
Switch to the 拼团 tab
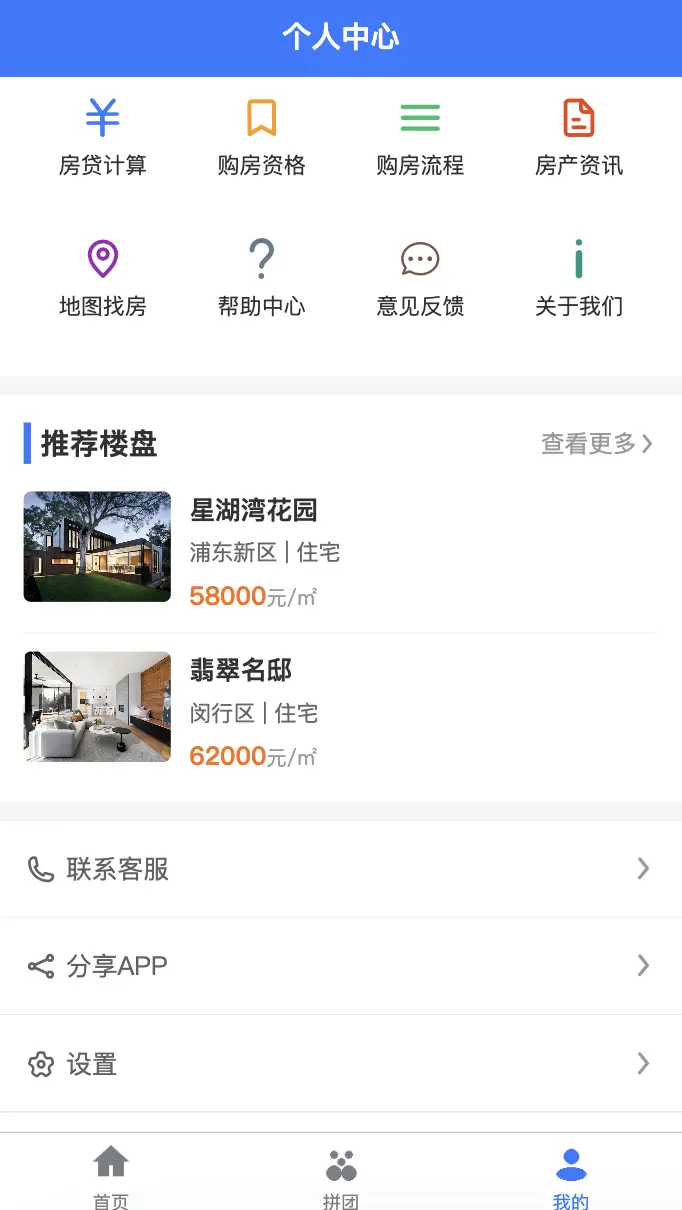(x=341, y=1175)
